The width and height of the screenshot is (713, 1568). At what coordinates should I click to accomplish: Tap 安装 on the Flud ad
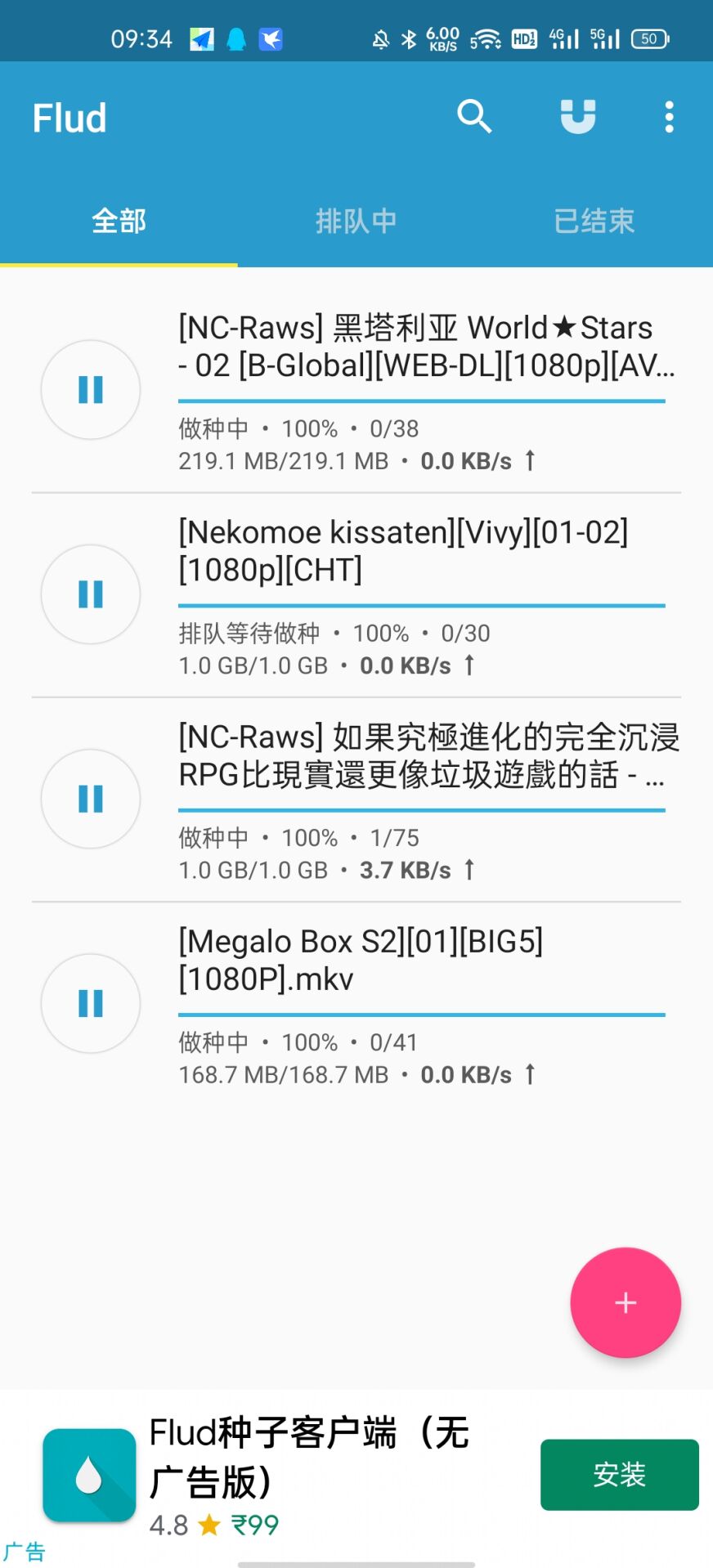point(619,1474)
